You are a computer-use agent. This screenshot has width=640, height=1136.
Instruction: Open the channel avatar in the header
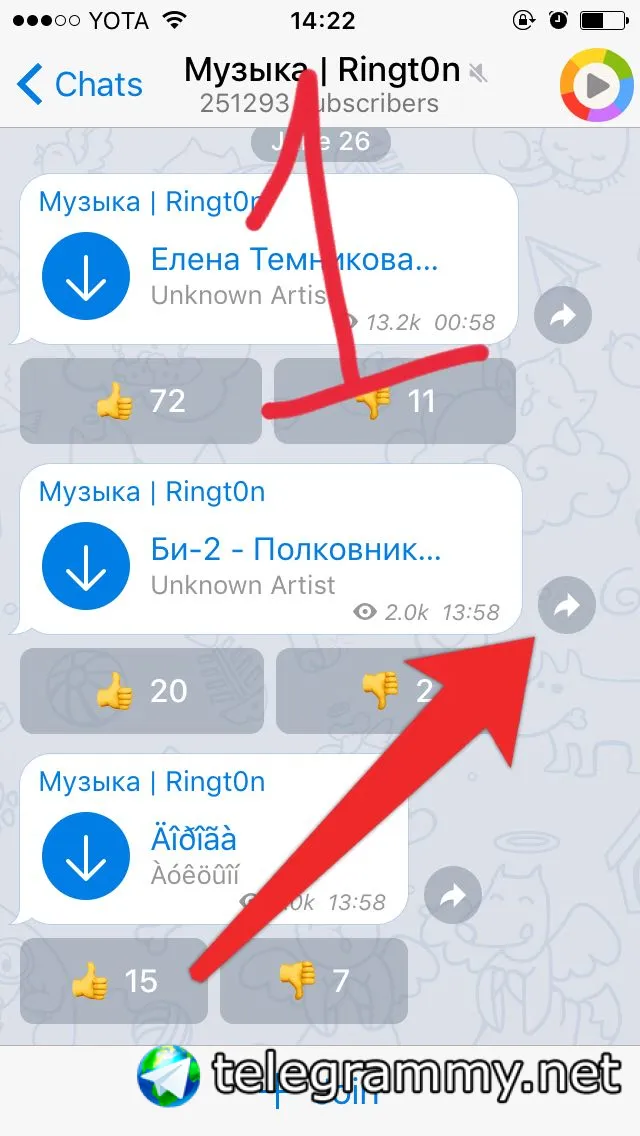pos(597,86)
